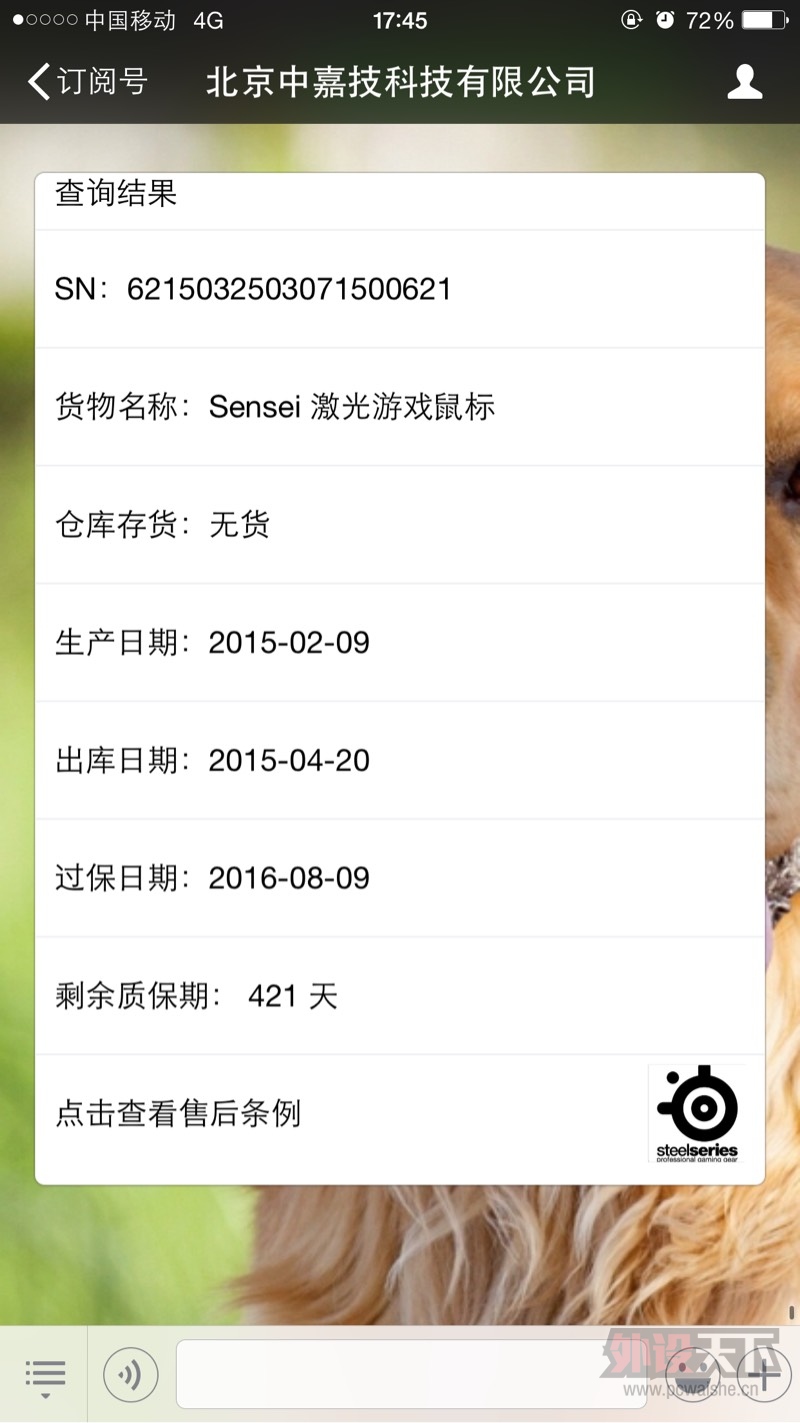Open the emoji picker
800x1423 pixels.
[692, 1376]
